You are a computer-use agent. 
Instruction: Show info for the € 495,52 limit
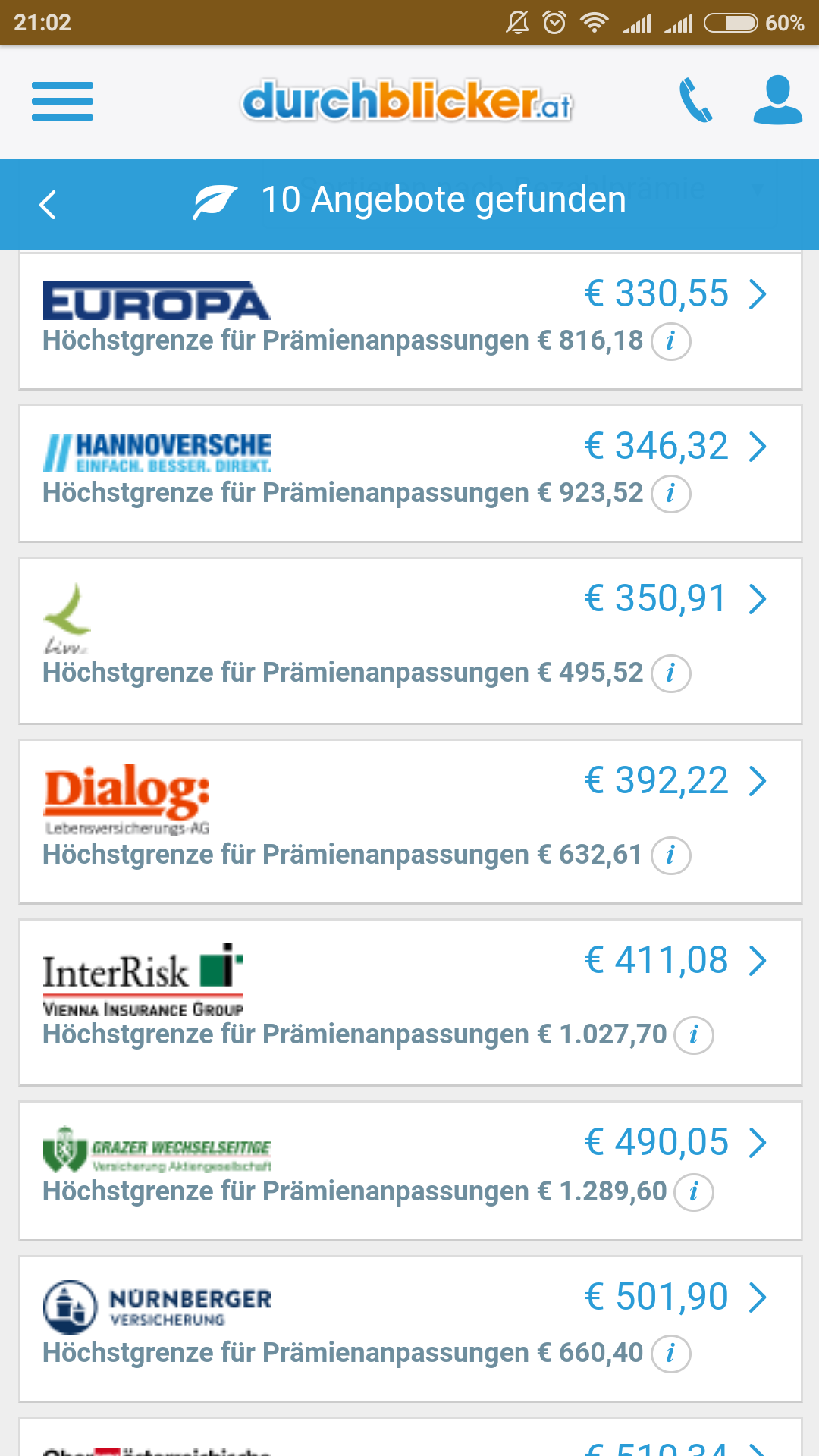point(670,673)
